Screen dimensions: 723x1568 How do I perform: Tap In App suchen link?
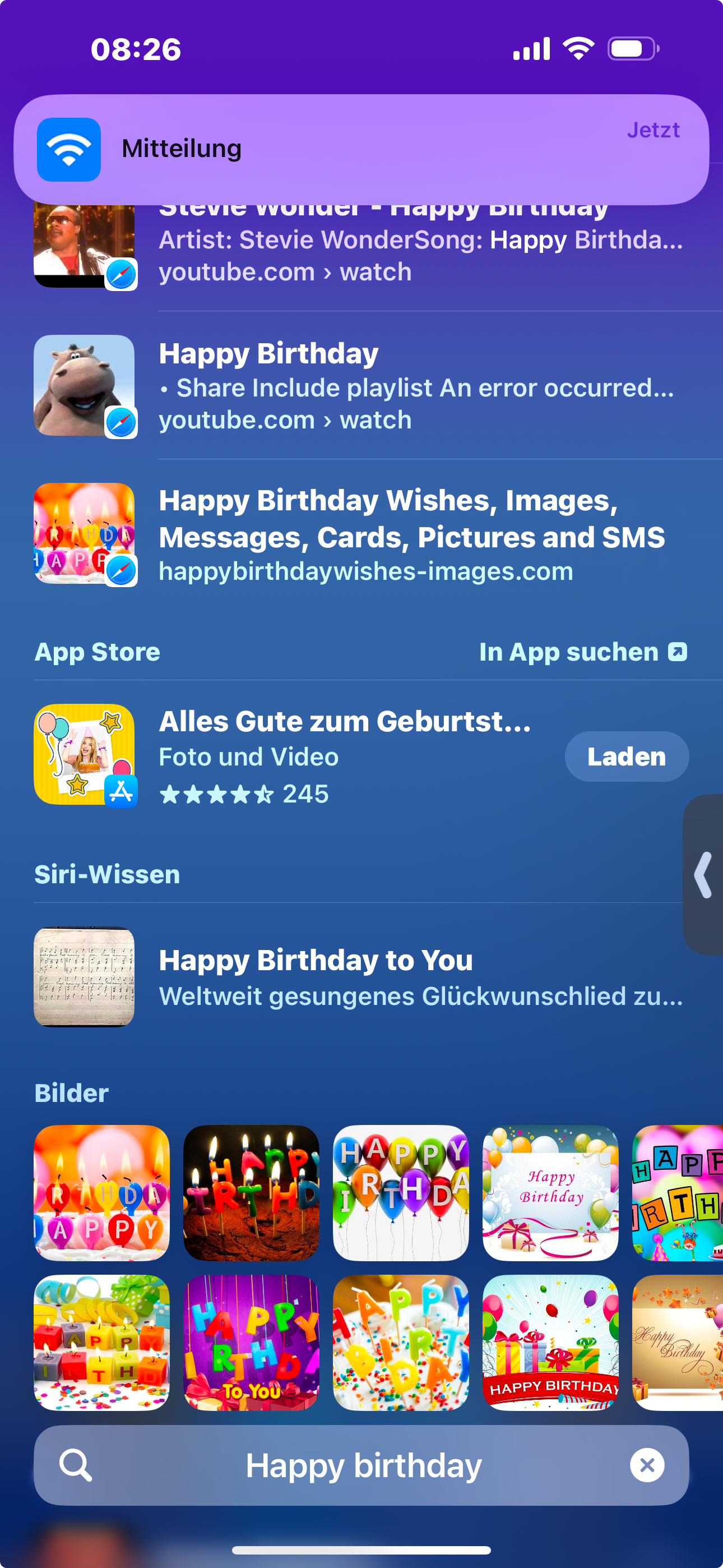(x=582, y=652)
